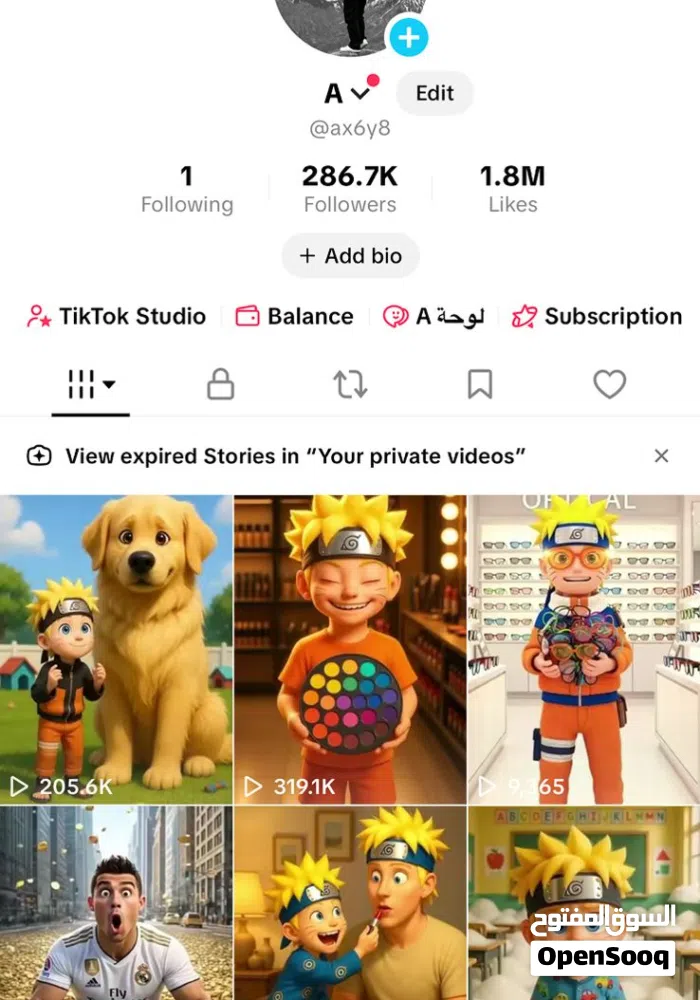Open the Likes count
The width and height of the screenshot is (700, 1000).
(x=512, y=189)
